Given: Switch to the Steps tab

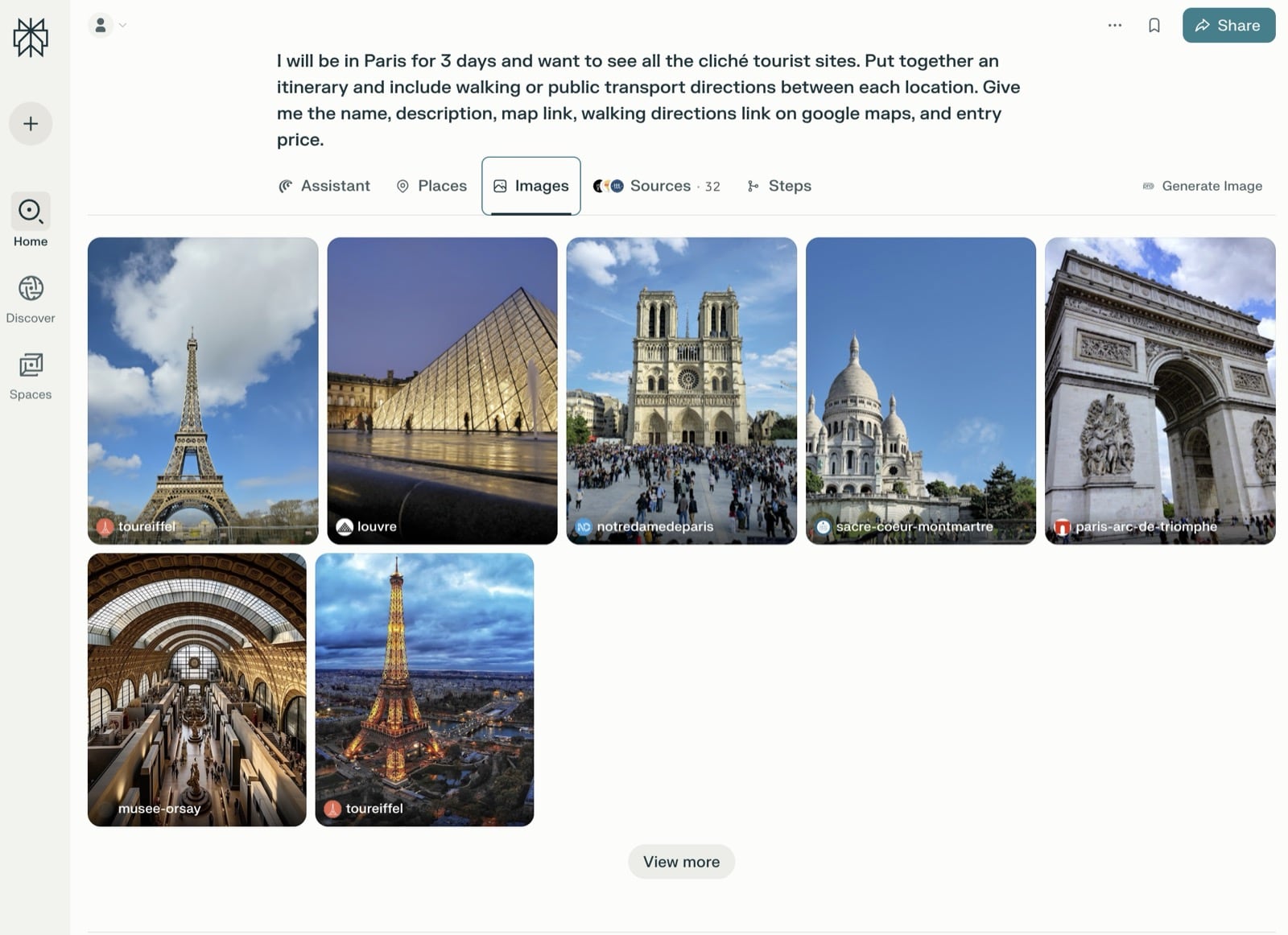Looking at the screenshot, I should click(x=779, y=186).
